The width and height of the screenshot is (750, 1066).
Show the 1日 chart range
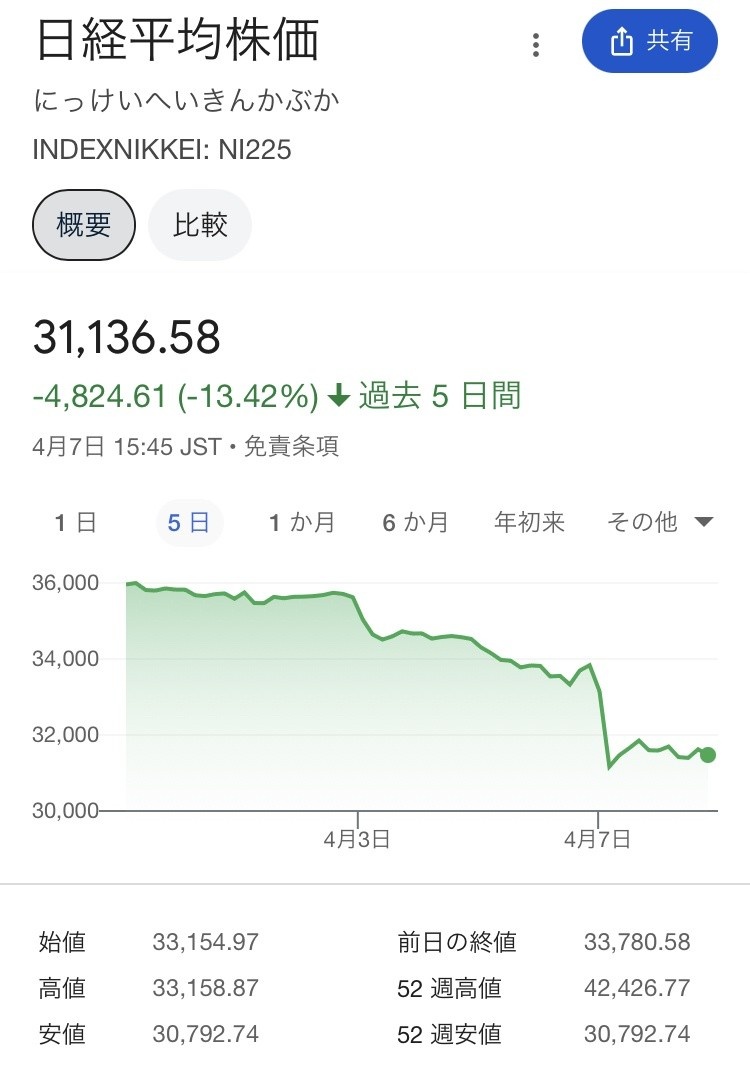[x=75, y=522]
